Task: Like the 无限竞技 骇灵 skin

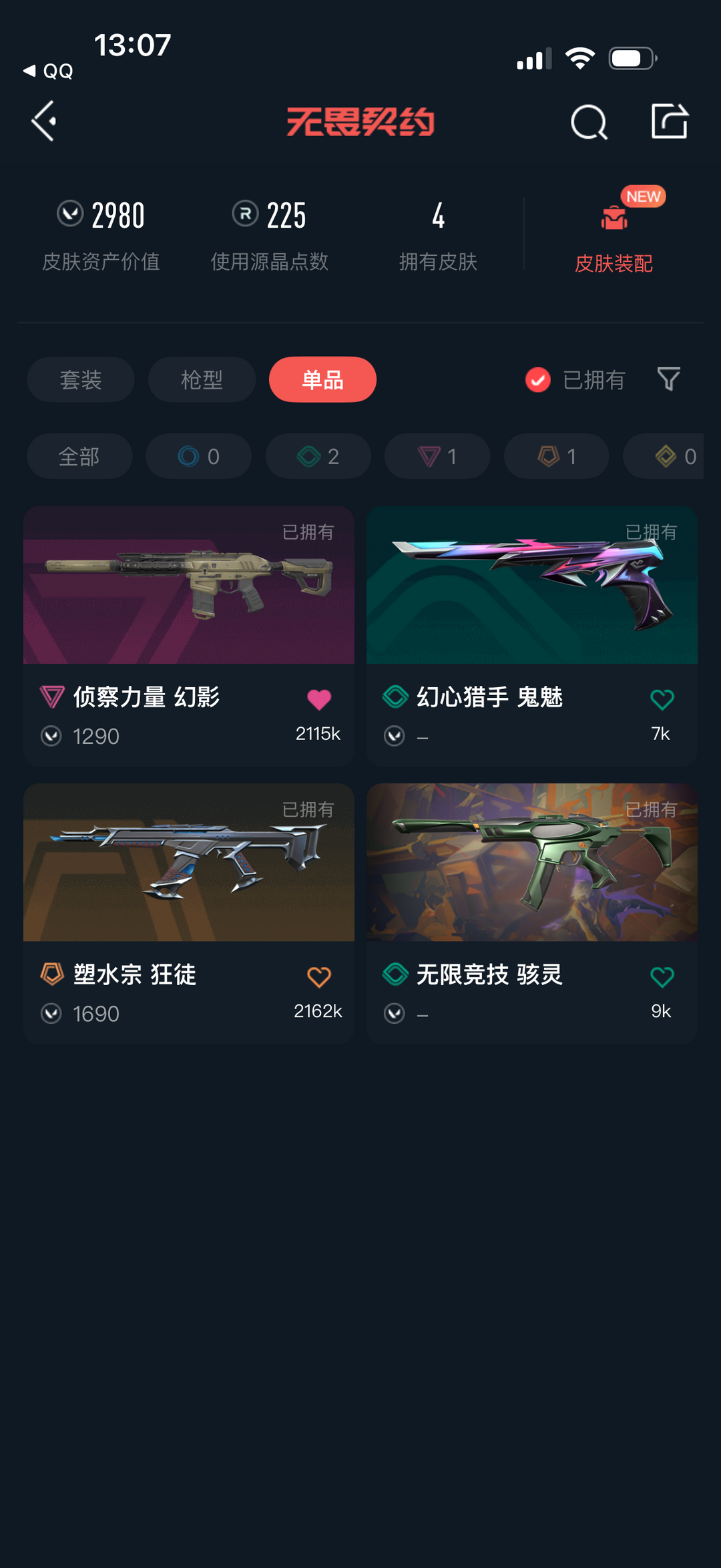Action: tap(662, 977)
